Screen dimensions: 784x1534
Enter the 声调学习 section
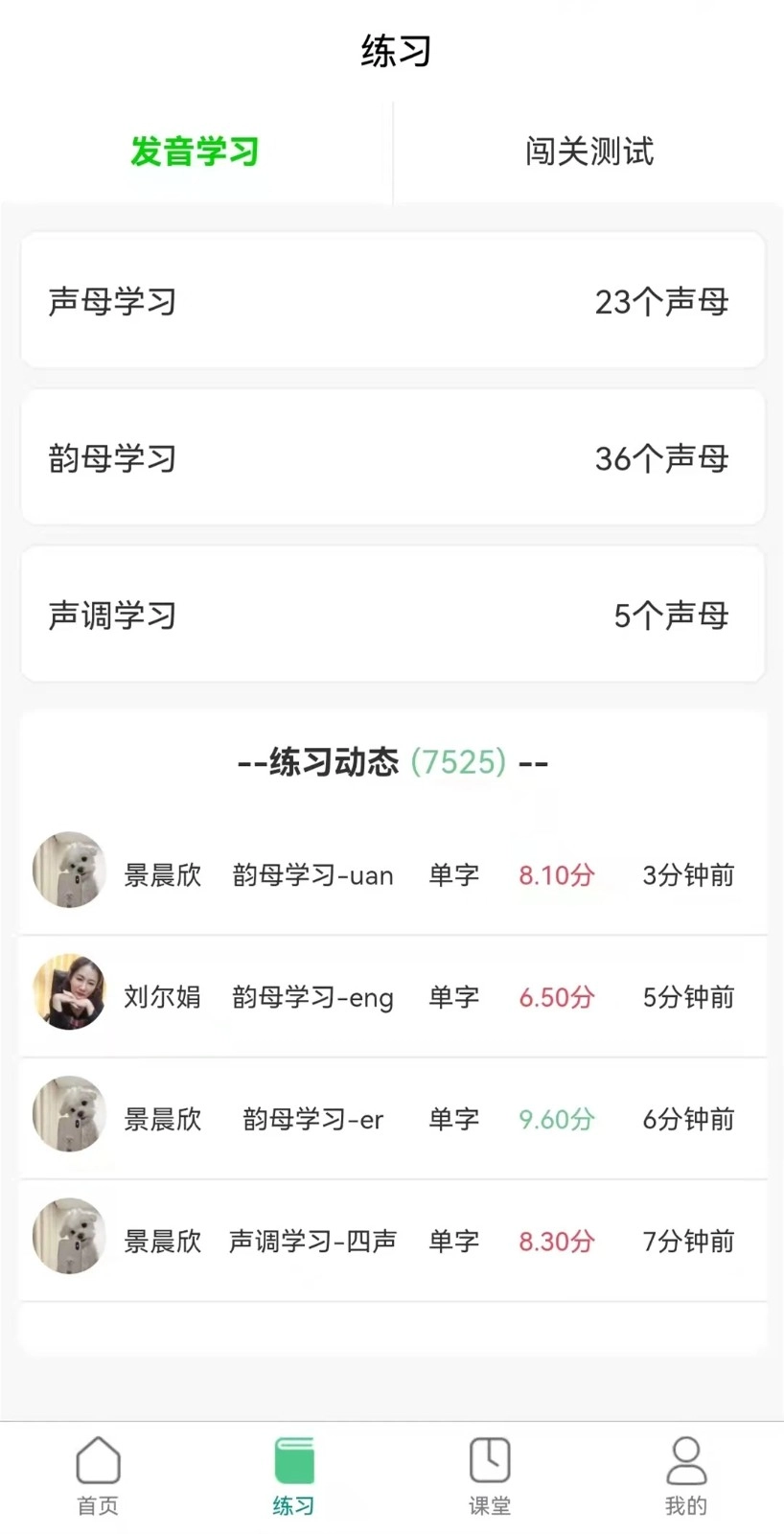point(392,615)
